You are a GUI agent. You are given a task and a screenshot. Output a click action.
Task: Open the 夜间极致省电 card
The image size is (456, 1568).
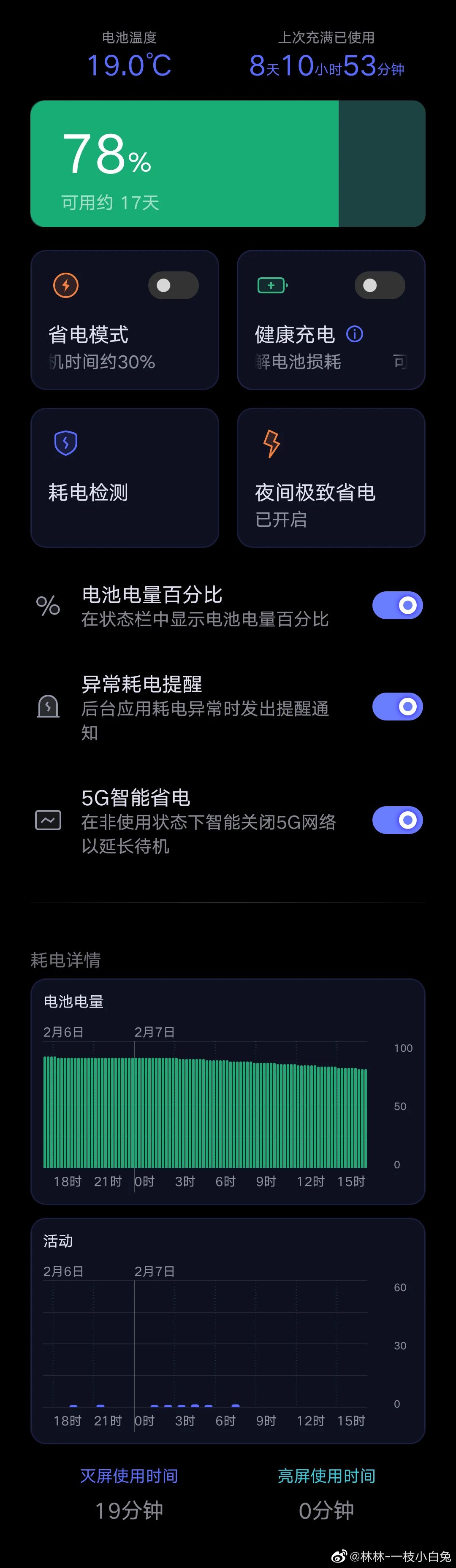[331, 477]
